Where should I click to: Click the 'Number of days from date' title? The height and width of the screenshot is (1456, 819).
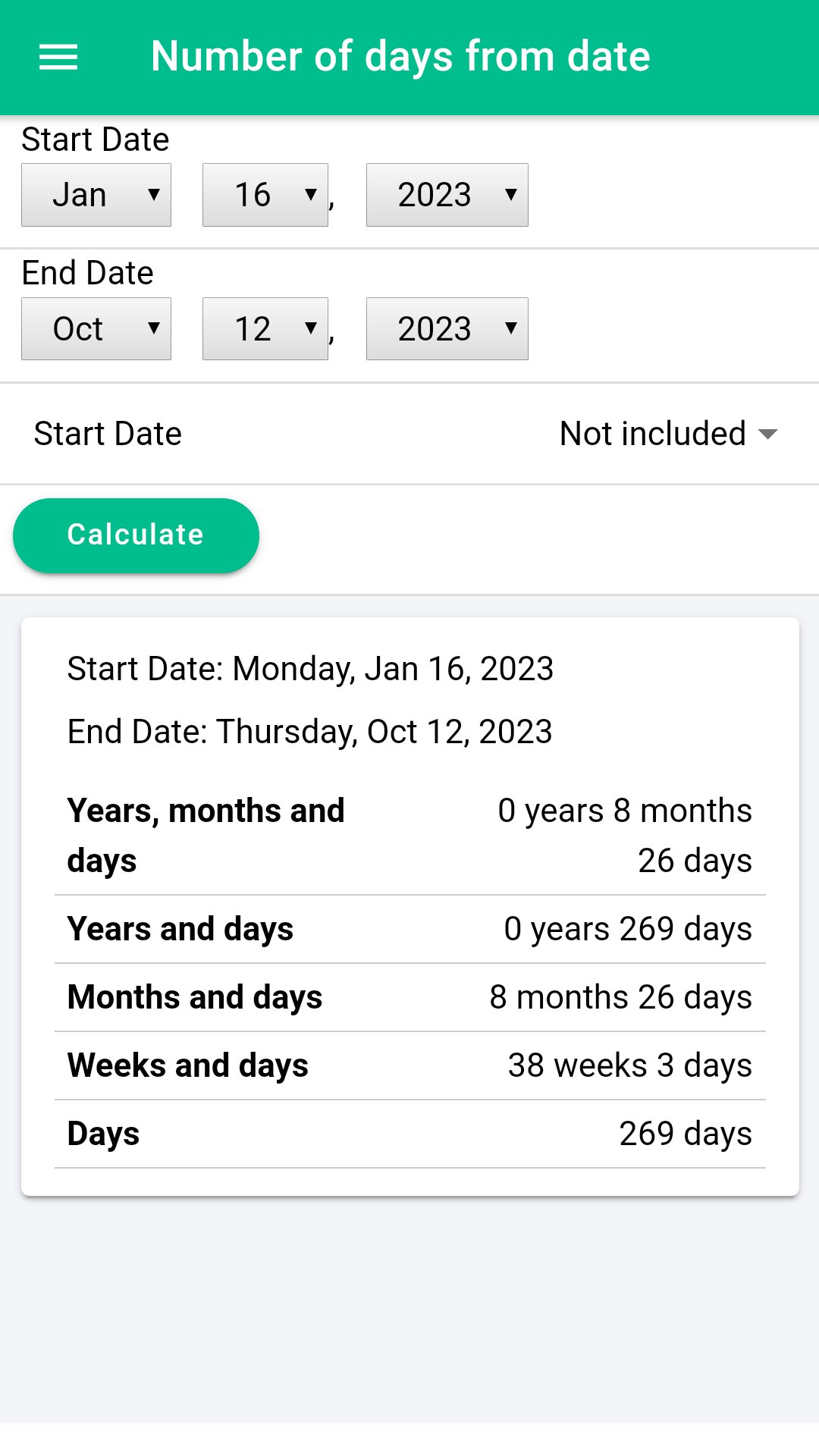(400, 55)
